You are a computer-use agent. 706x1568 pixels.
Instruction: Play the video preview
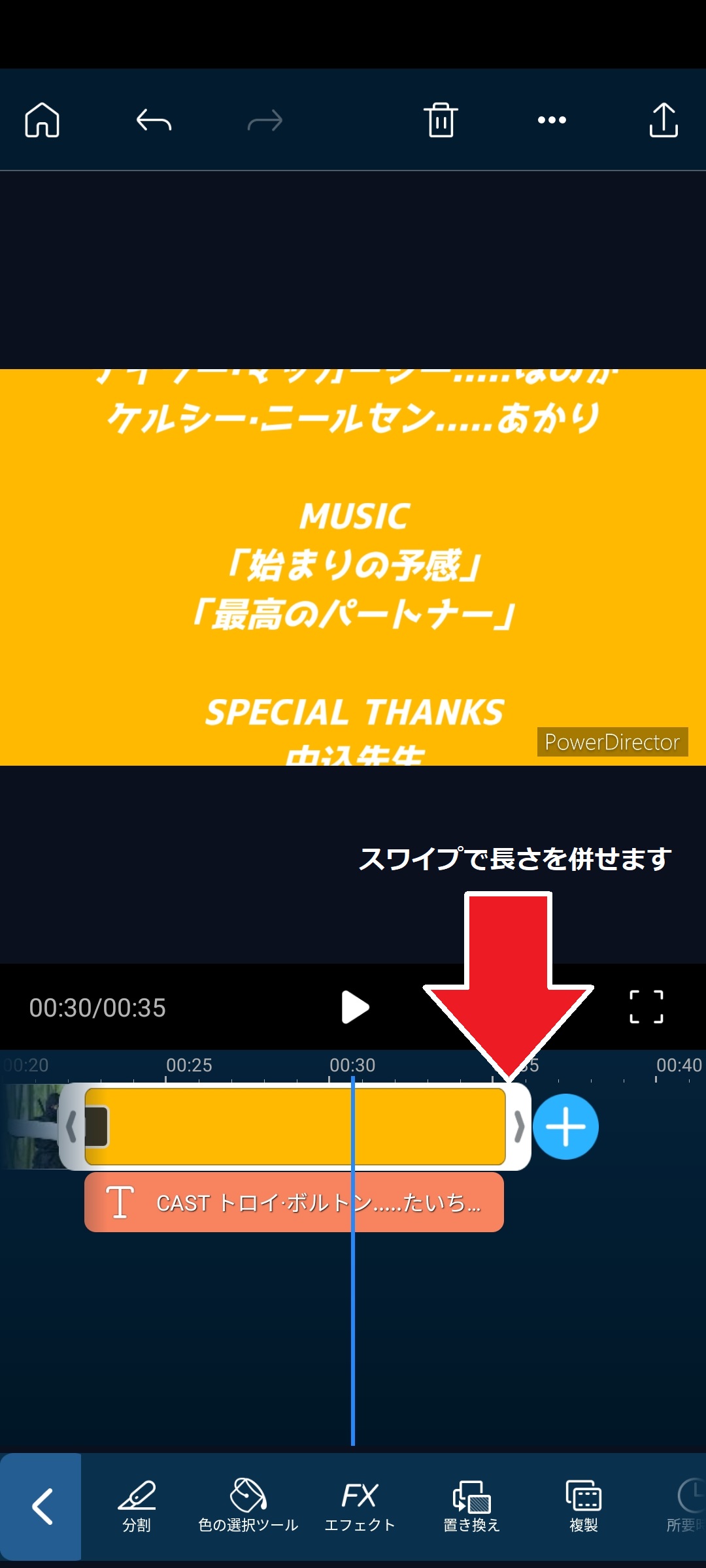point(355,1007)
